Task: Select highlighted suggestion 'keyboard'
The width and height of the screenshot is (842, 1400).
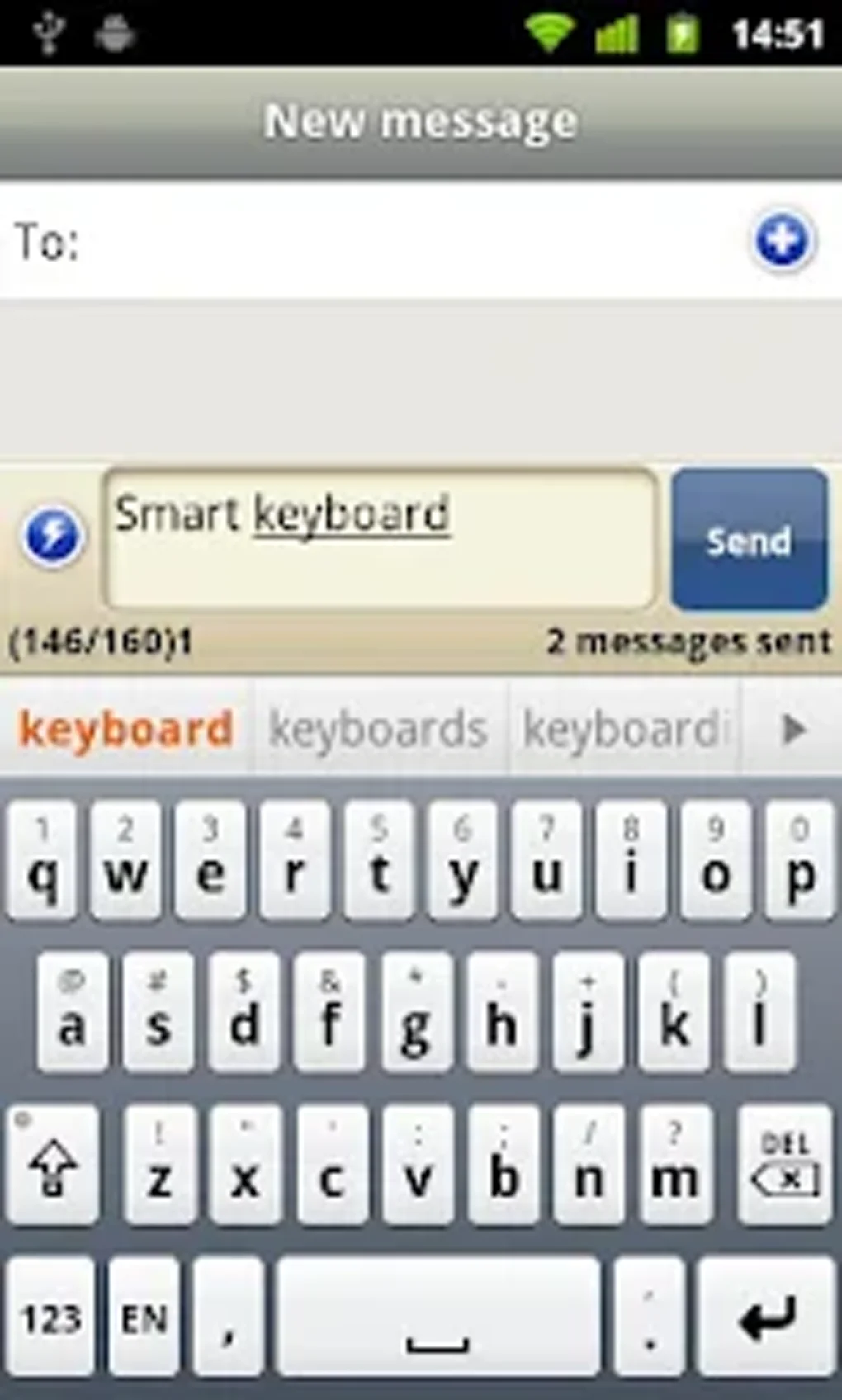Action: [x=126, y=729]
